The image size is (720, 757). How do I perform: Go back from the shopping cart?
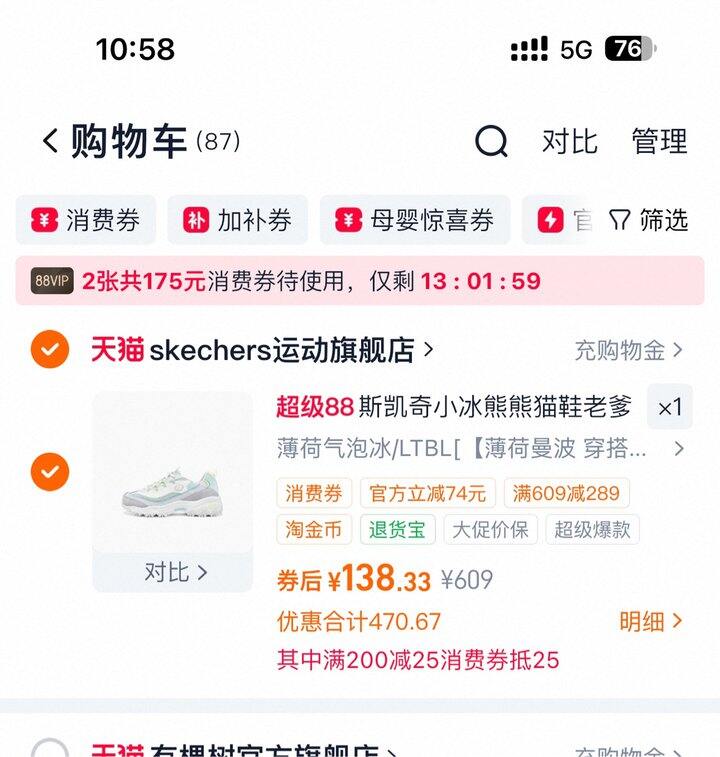coord(50,141)
